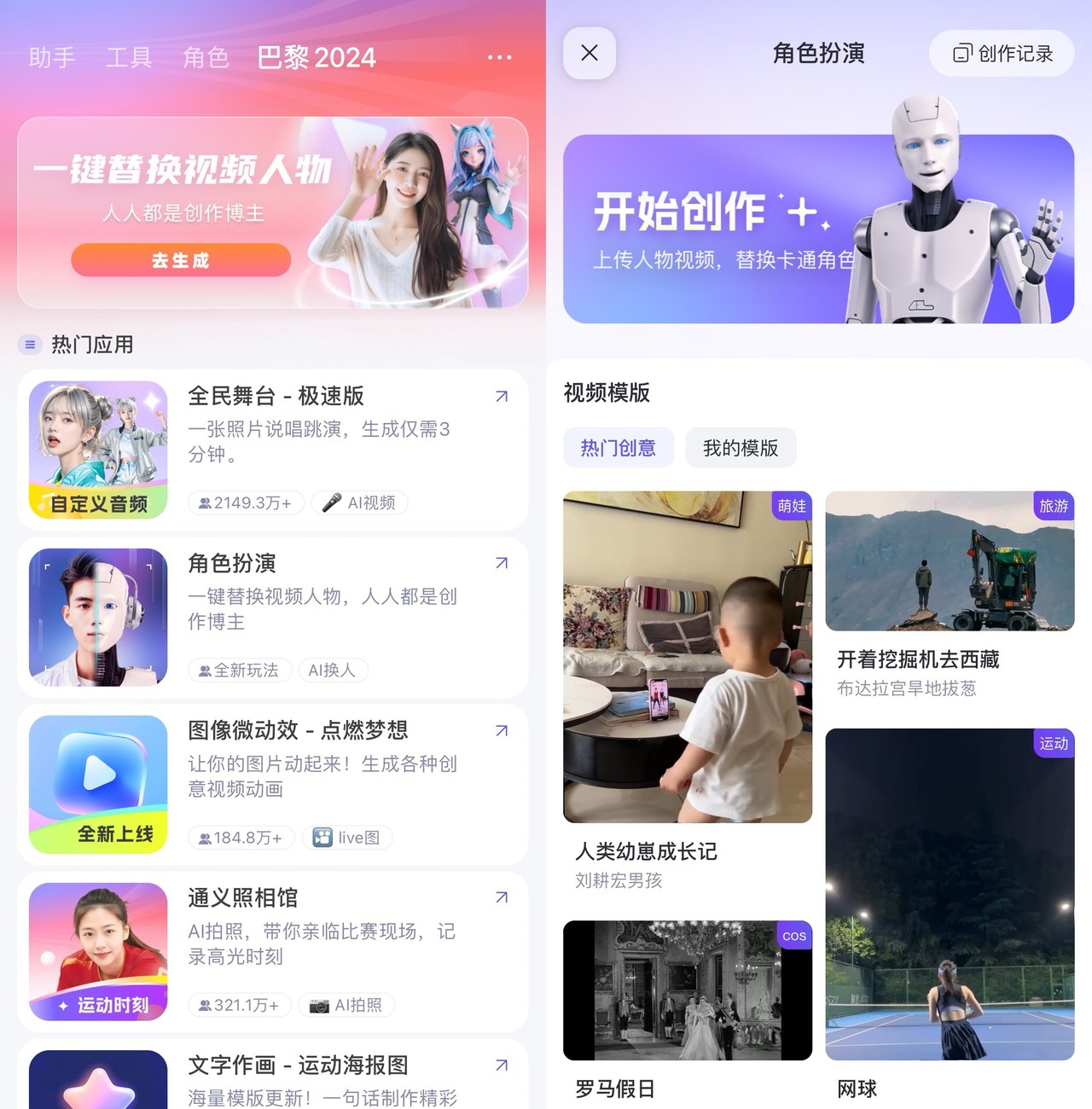Select the 巴黎2024 tab
Screen dimensions: 1092x1109
[317, 57]
